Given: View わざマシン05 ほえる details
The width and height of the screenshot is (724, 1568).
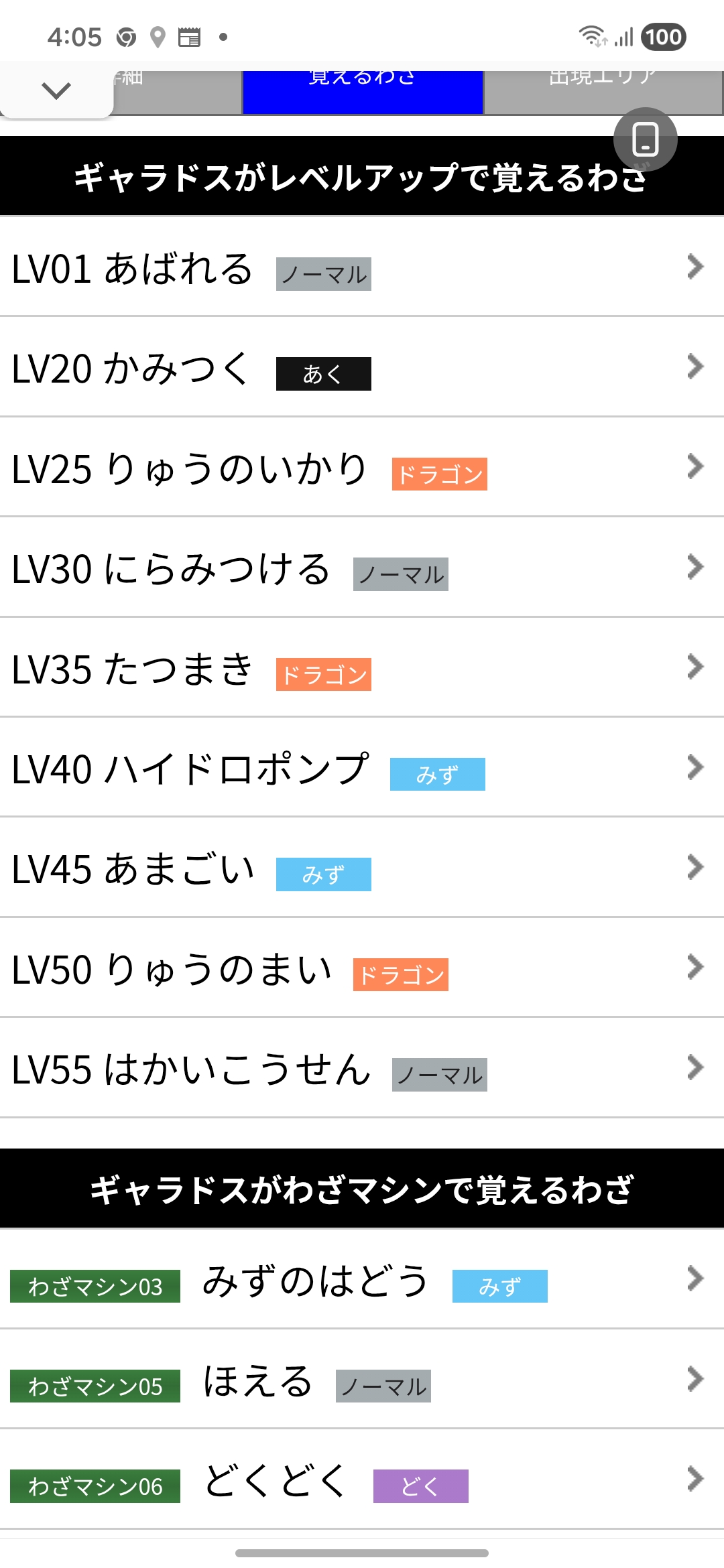Looking at the screenshot, I should click(x=362, y=1379).
